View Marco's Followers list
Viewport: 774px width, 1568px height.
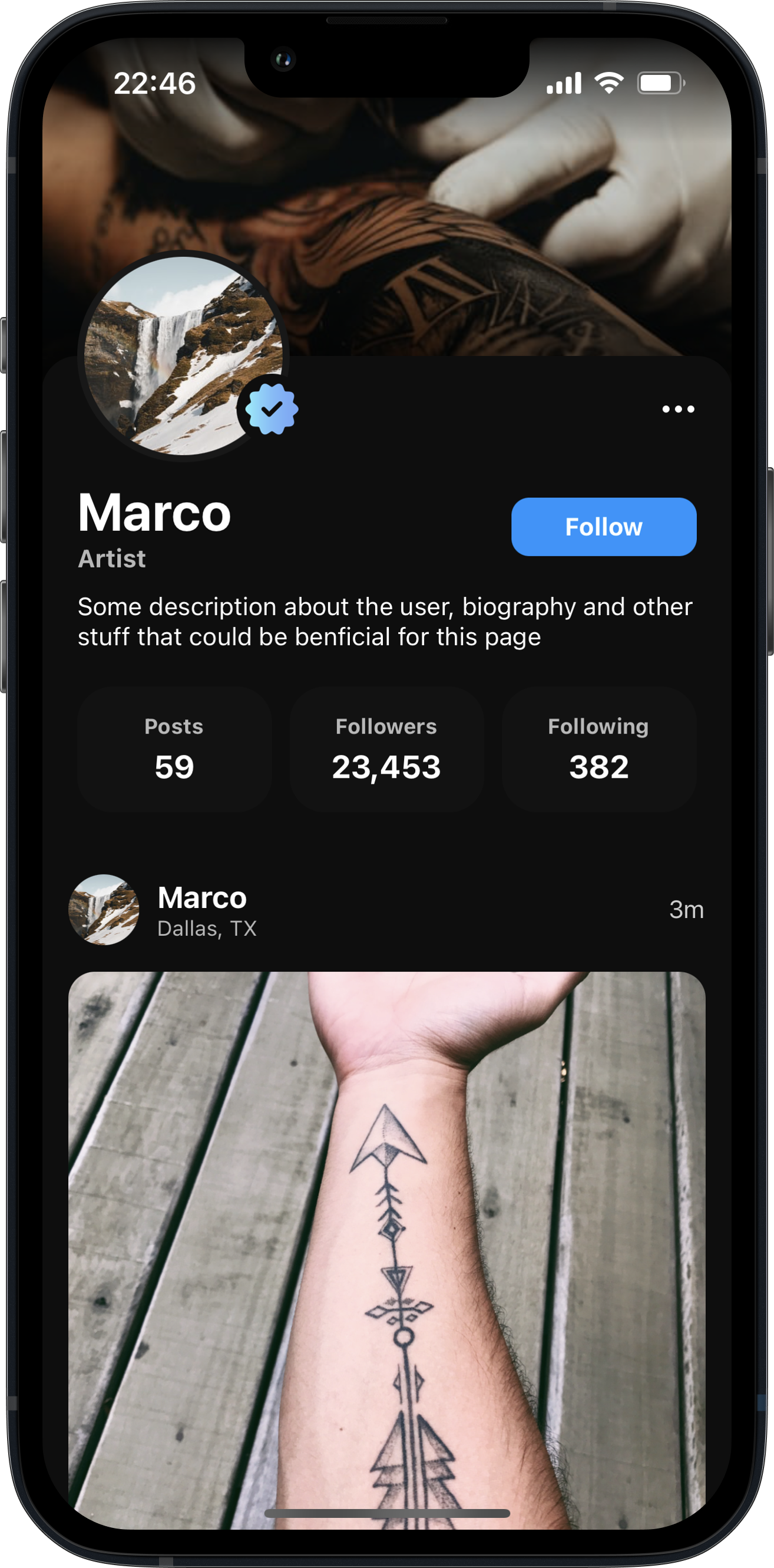pyautogui.click(x=386, y=750)
